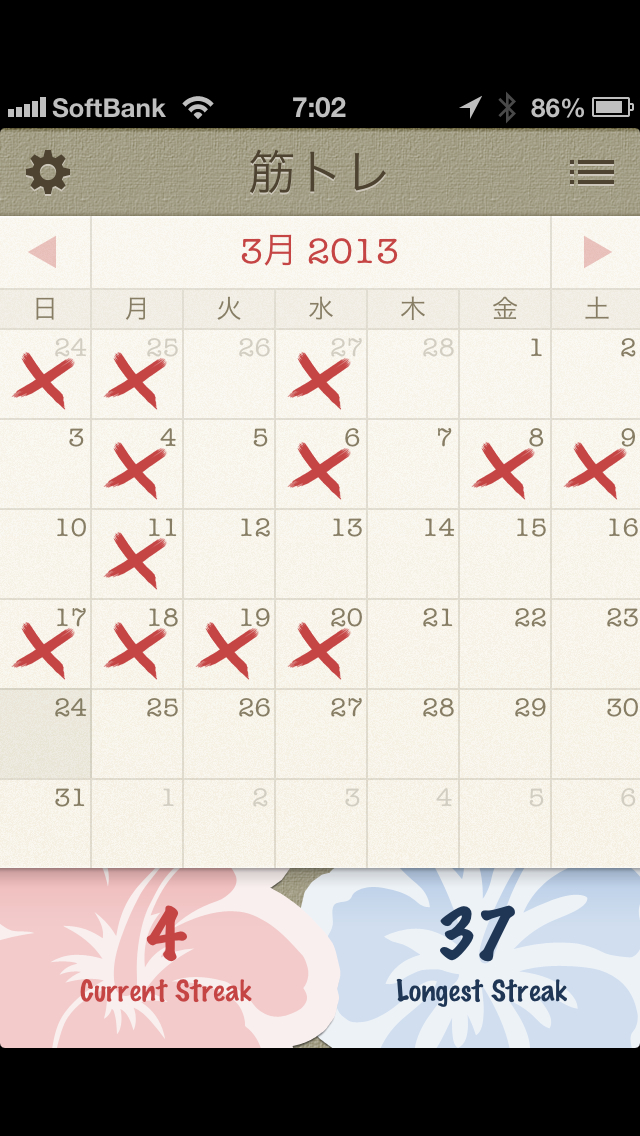Open the settings gear

click(x=48, y=173)
